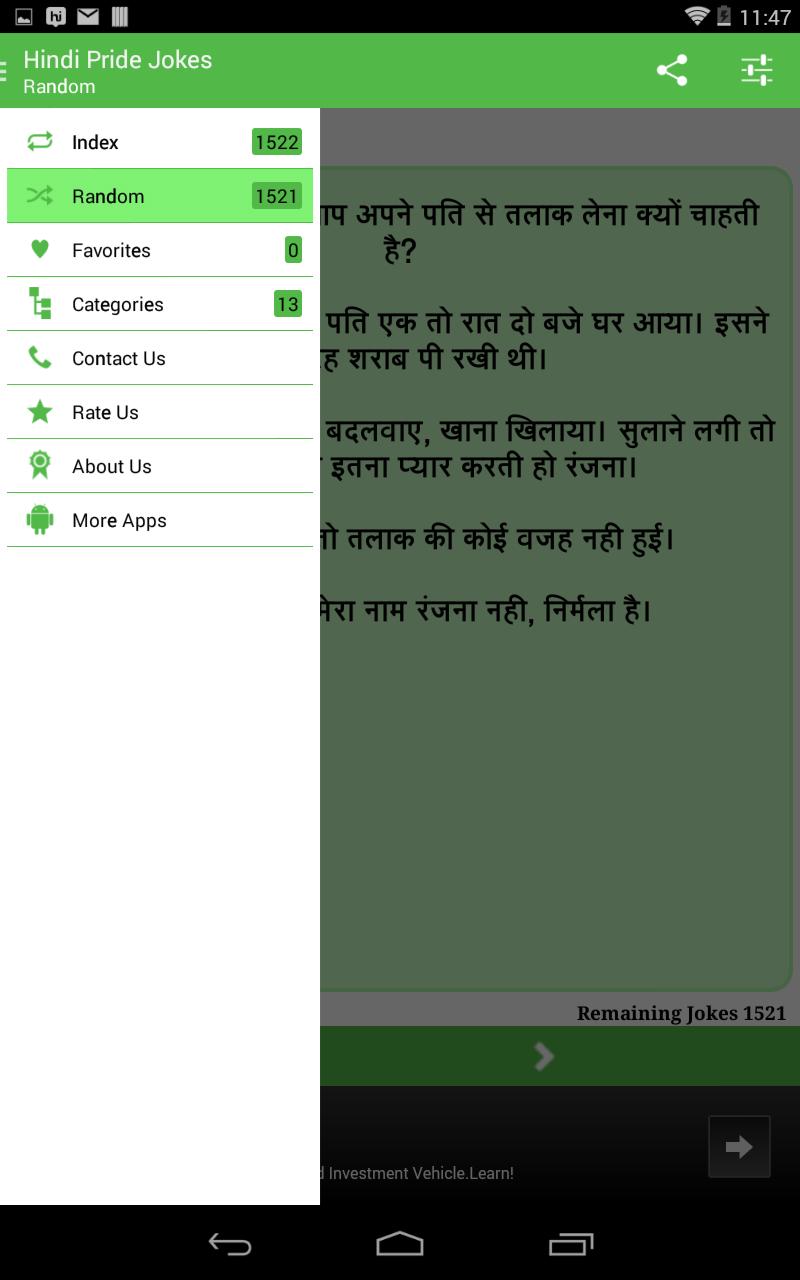Go to the home screen

[400, 1243]
